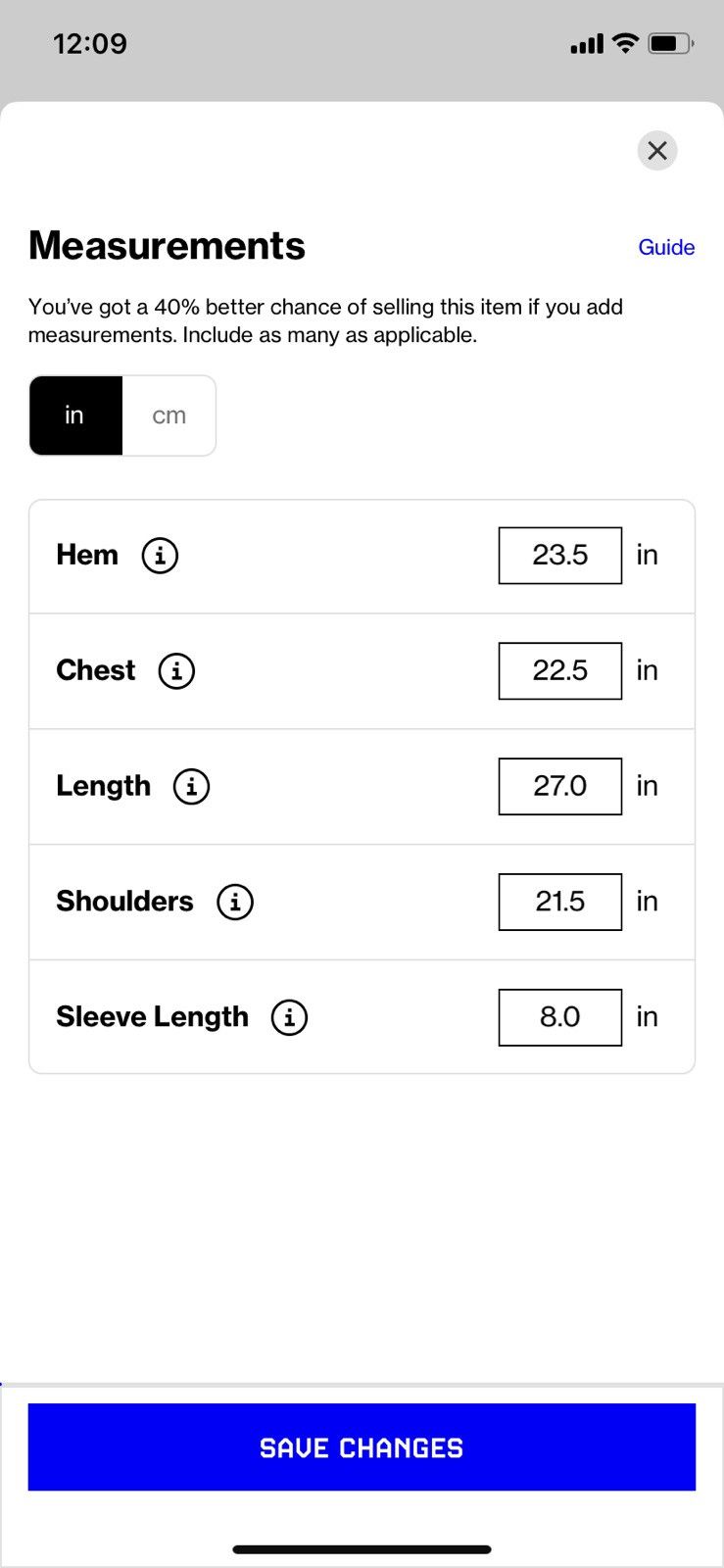Show info about Sleeve Length measurement
Viewport: 724px width, 1568px height.
click(289, 1017)
